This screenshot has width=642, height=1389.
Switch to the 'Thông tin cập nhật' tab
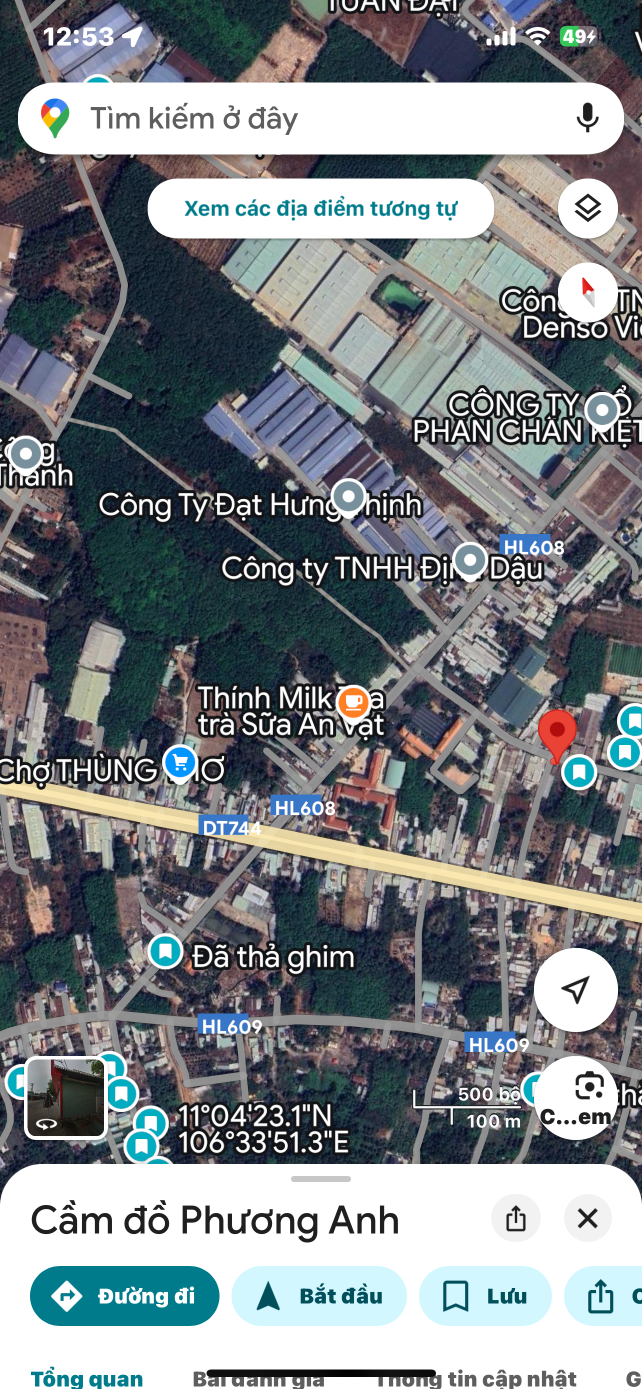(x=475, y=1378)
